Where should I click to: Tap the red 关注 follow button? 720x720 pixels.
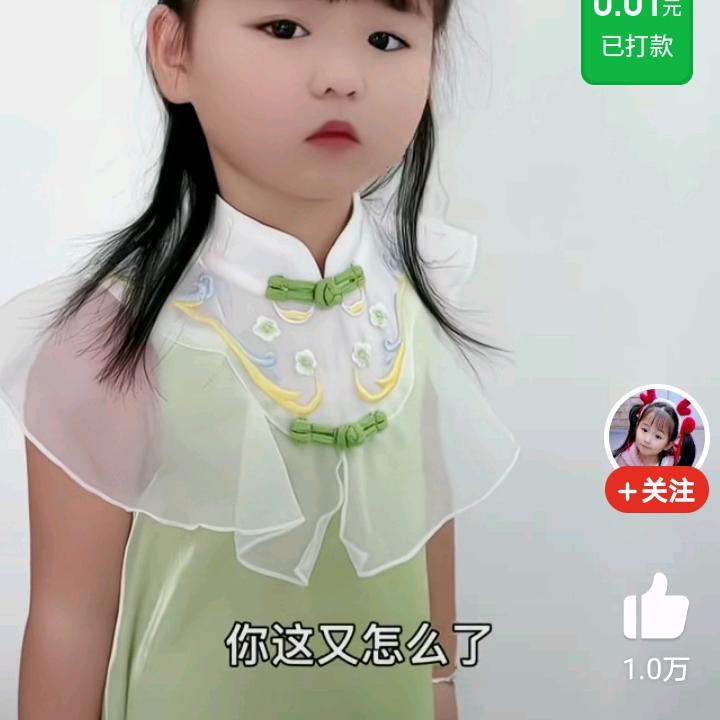coord(656,491)
